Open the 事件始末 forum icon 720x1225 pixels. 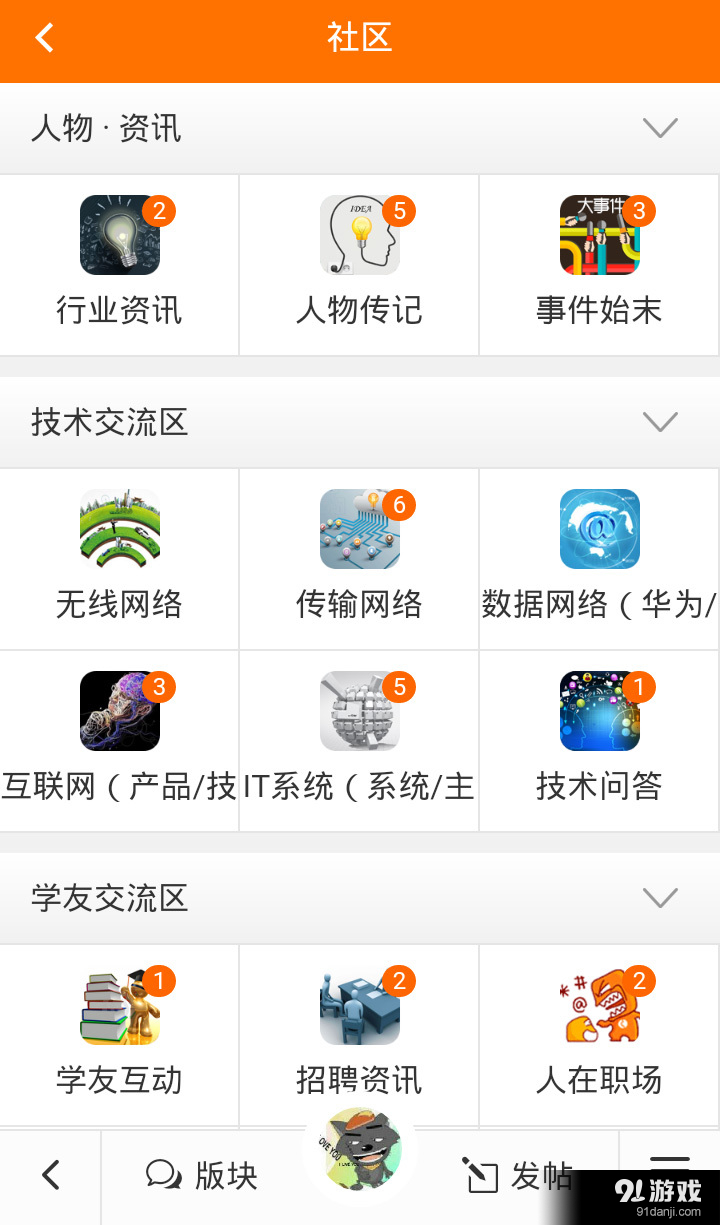[599, 236]
